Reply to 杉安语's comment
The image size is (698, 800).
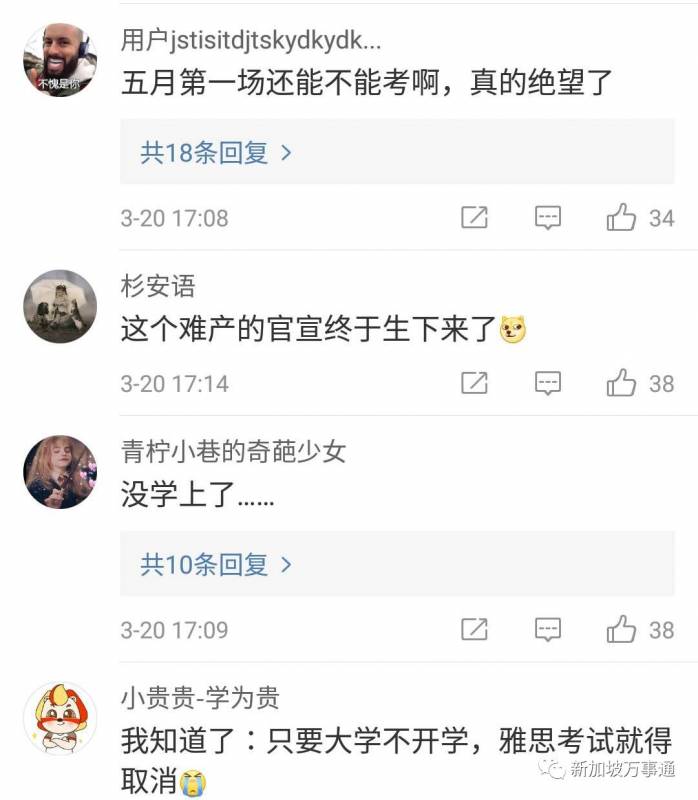tap(547, 383)
